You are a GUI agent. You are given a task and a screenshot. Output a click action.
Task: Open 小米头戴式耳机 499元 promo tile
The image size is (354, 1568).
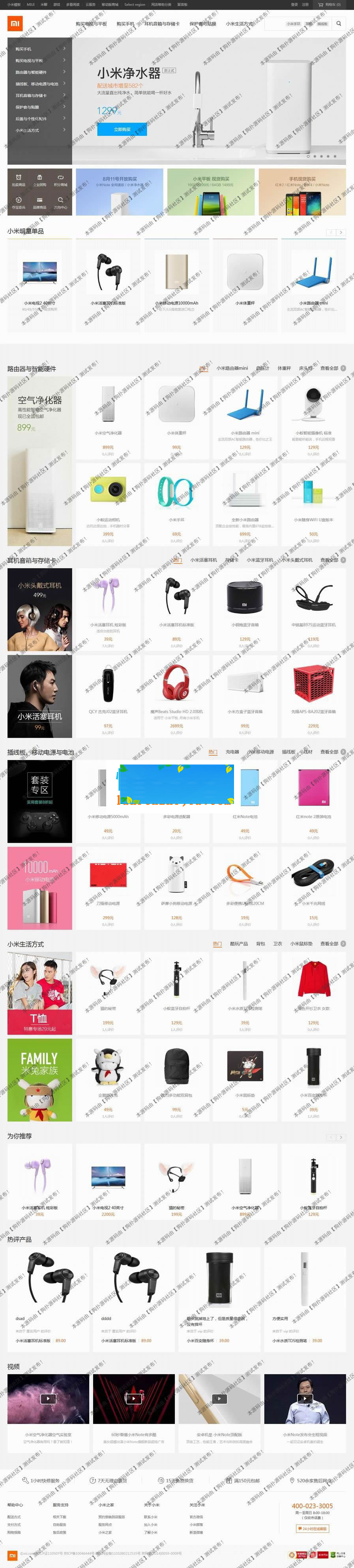tap(39, 609)
